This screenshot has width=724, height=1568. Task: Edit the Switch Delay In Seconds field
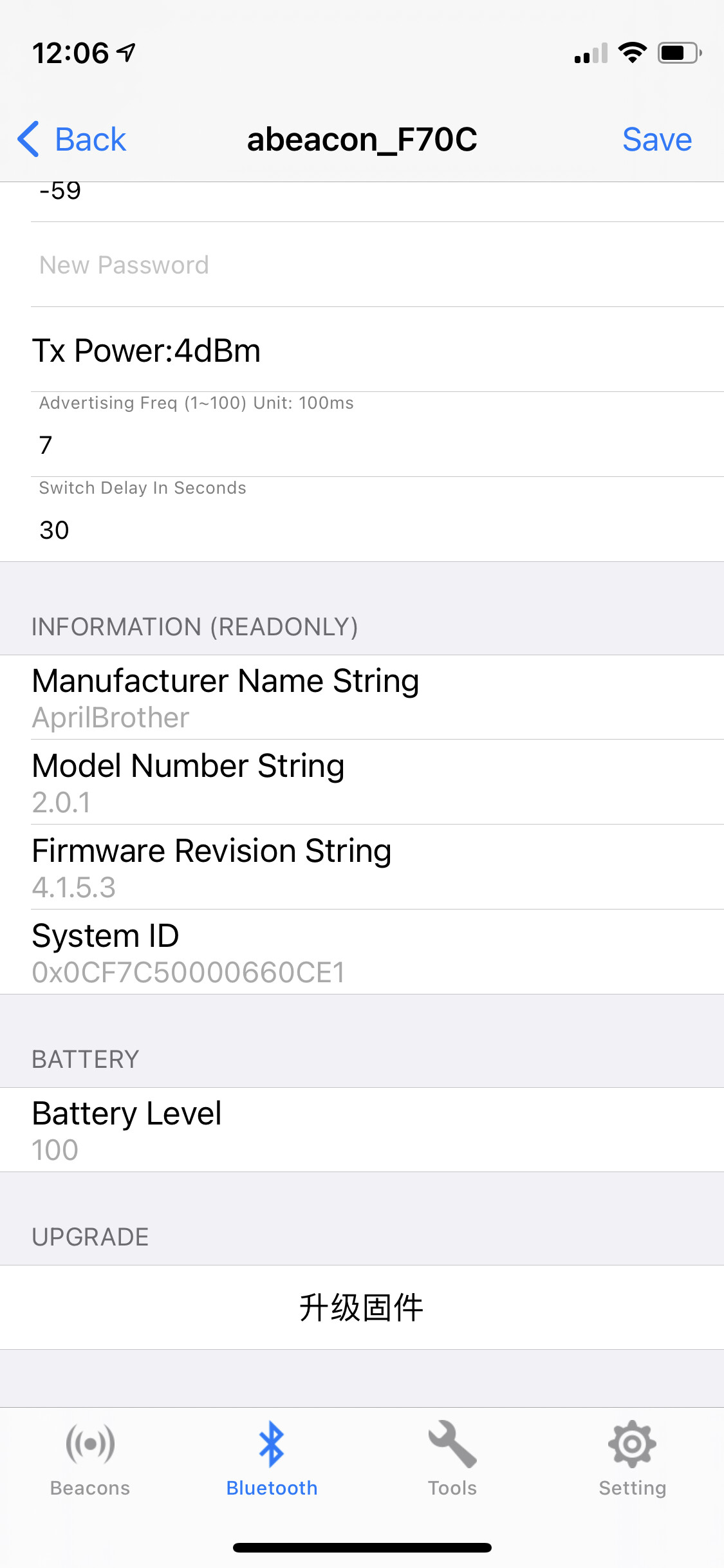click(377, 530)
